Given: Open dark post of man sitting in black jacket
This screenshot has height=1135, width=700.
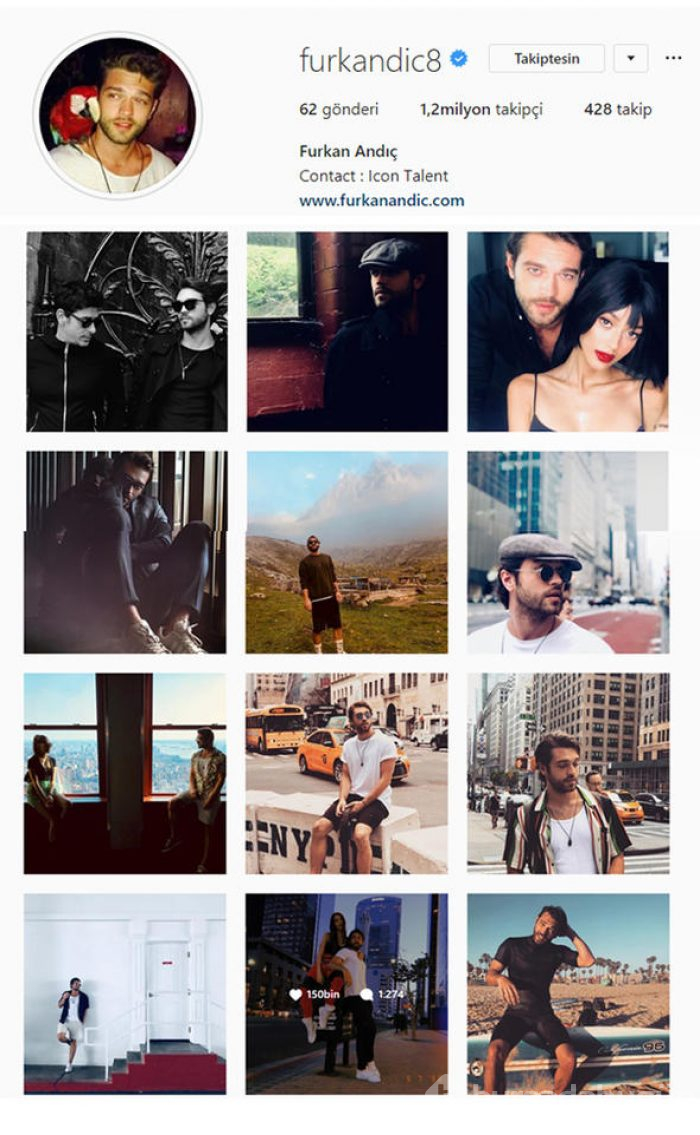Looking at the screenshot, I should [126, 552].
